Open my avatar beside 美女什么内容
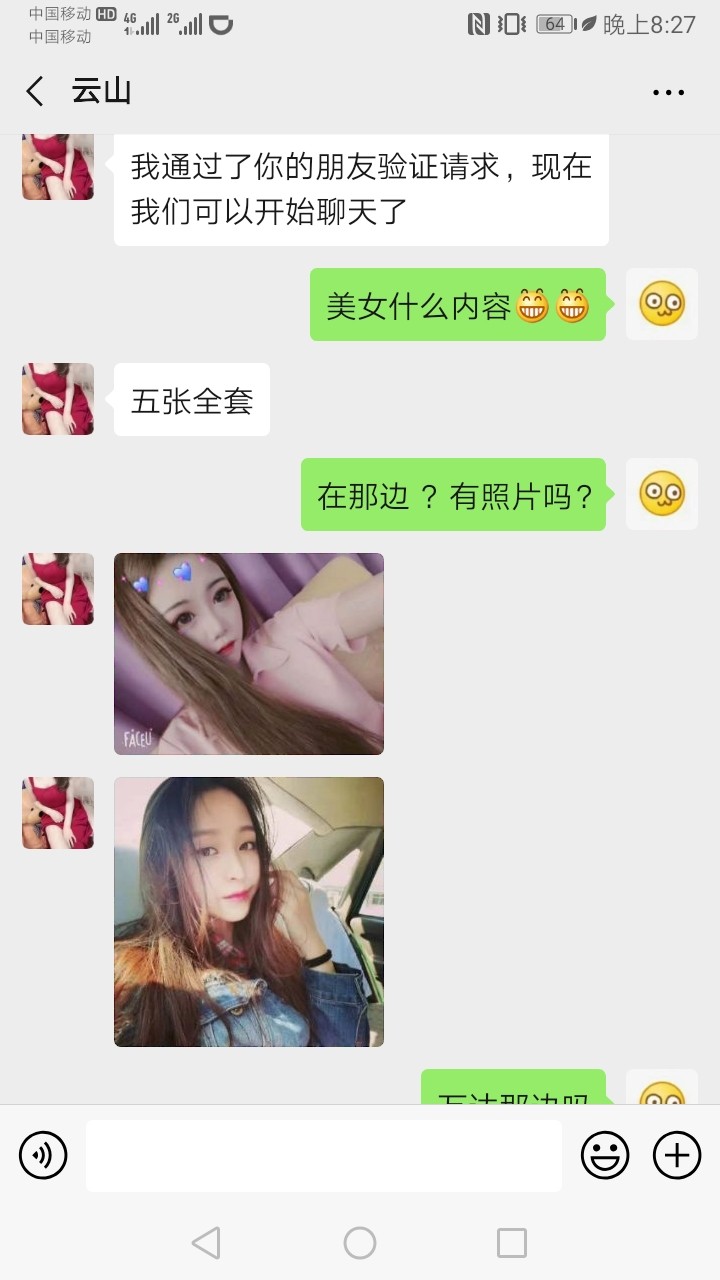Screen dimensions: 720x1280 661,304
